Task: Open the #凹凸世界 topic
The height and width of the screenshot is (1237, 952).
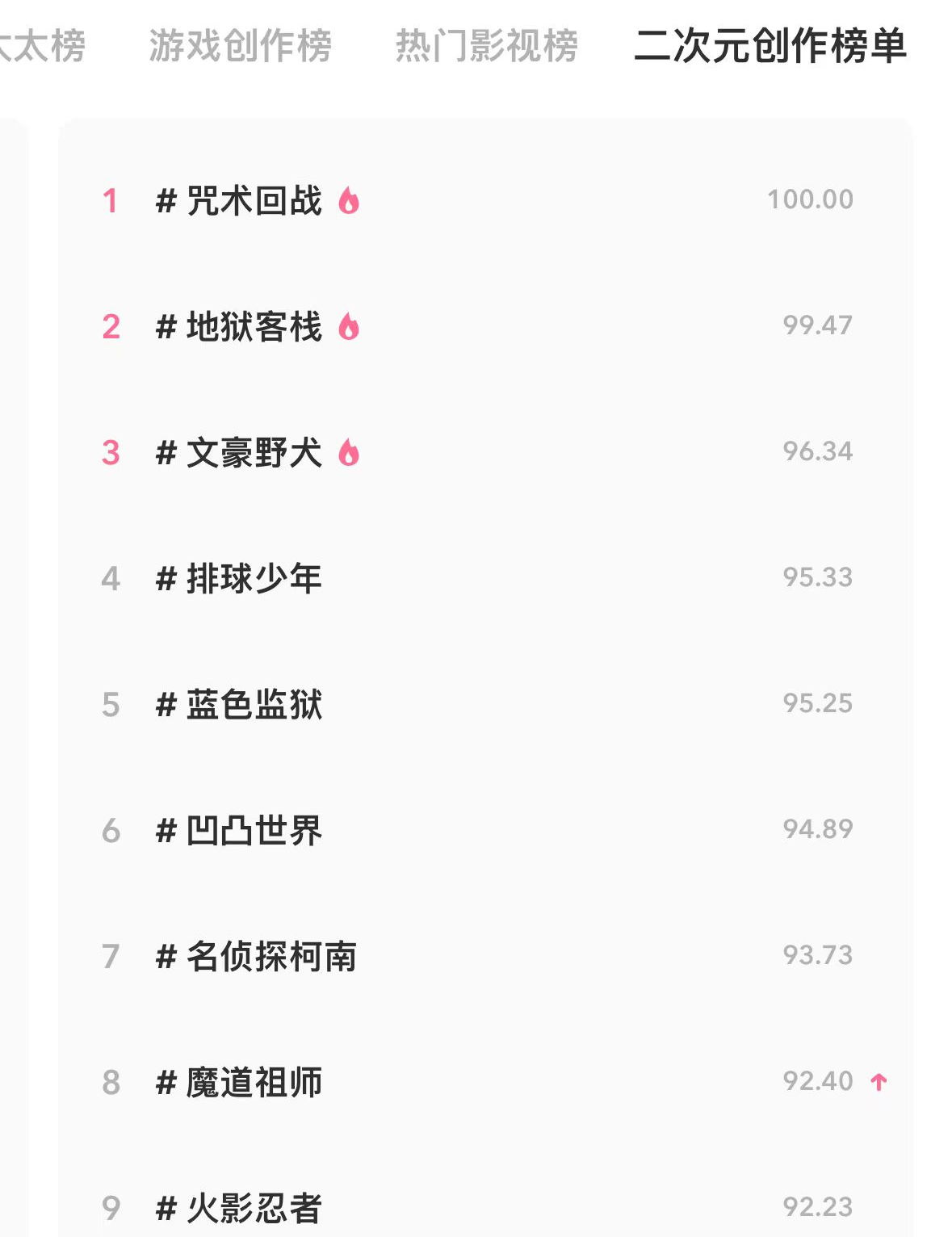Action: pos(239,830)
